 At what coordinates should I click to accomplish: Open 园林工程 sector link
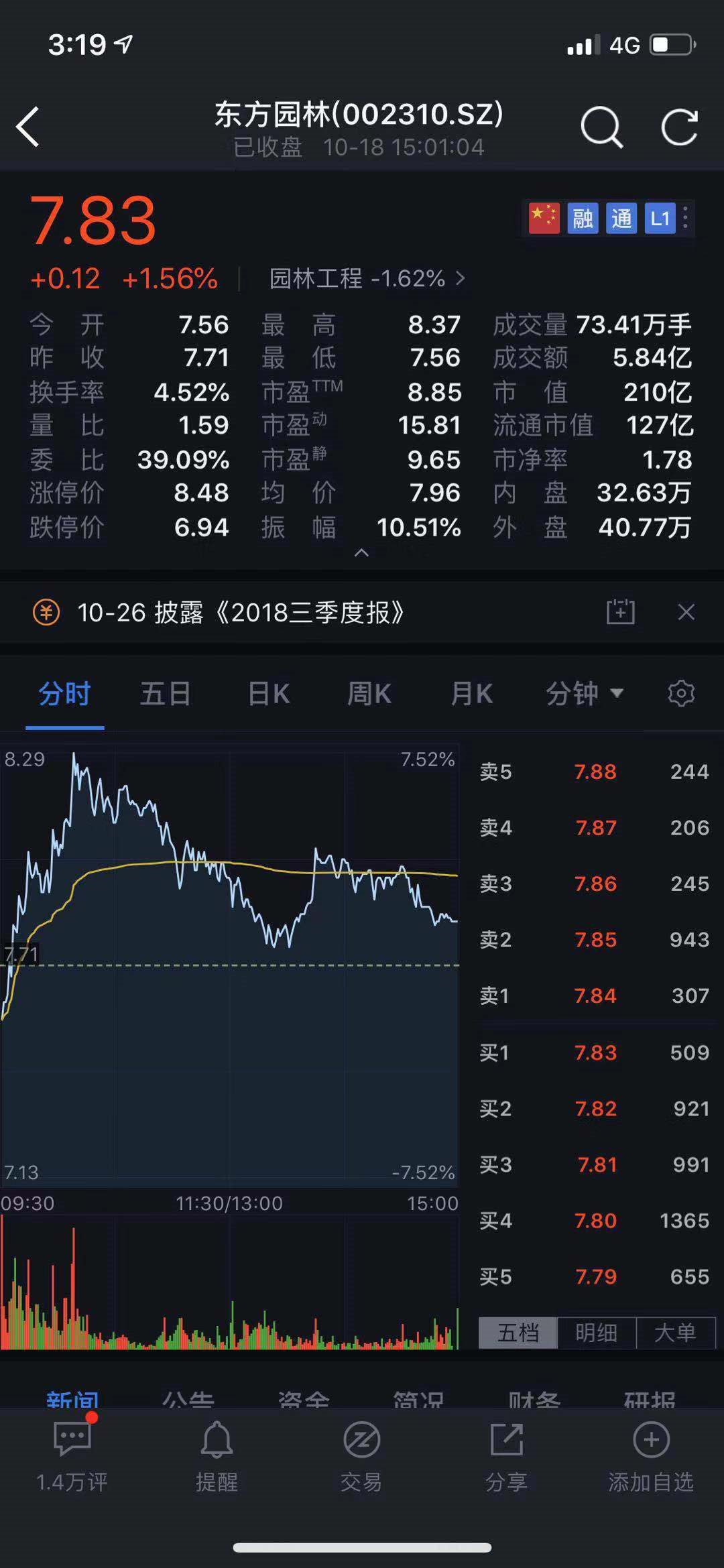click(367, 278)
